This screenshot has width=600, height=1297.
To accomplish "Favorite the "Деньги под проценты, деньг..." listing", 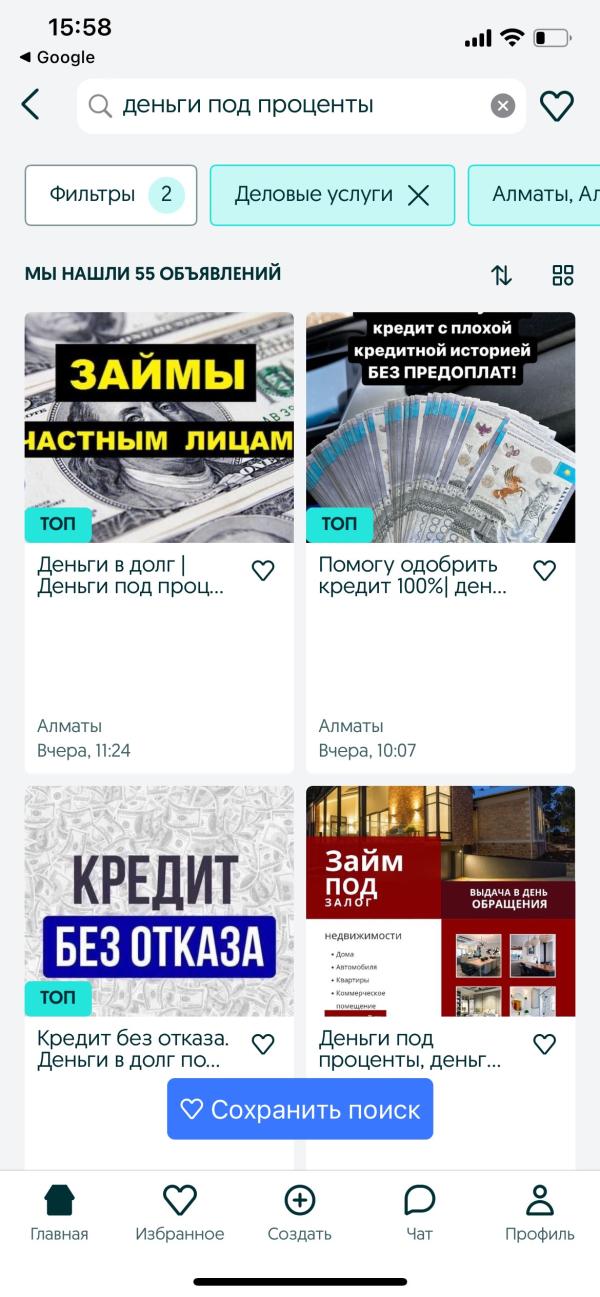I will click(x=544, y=1044).
